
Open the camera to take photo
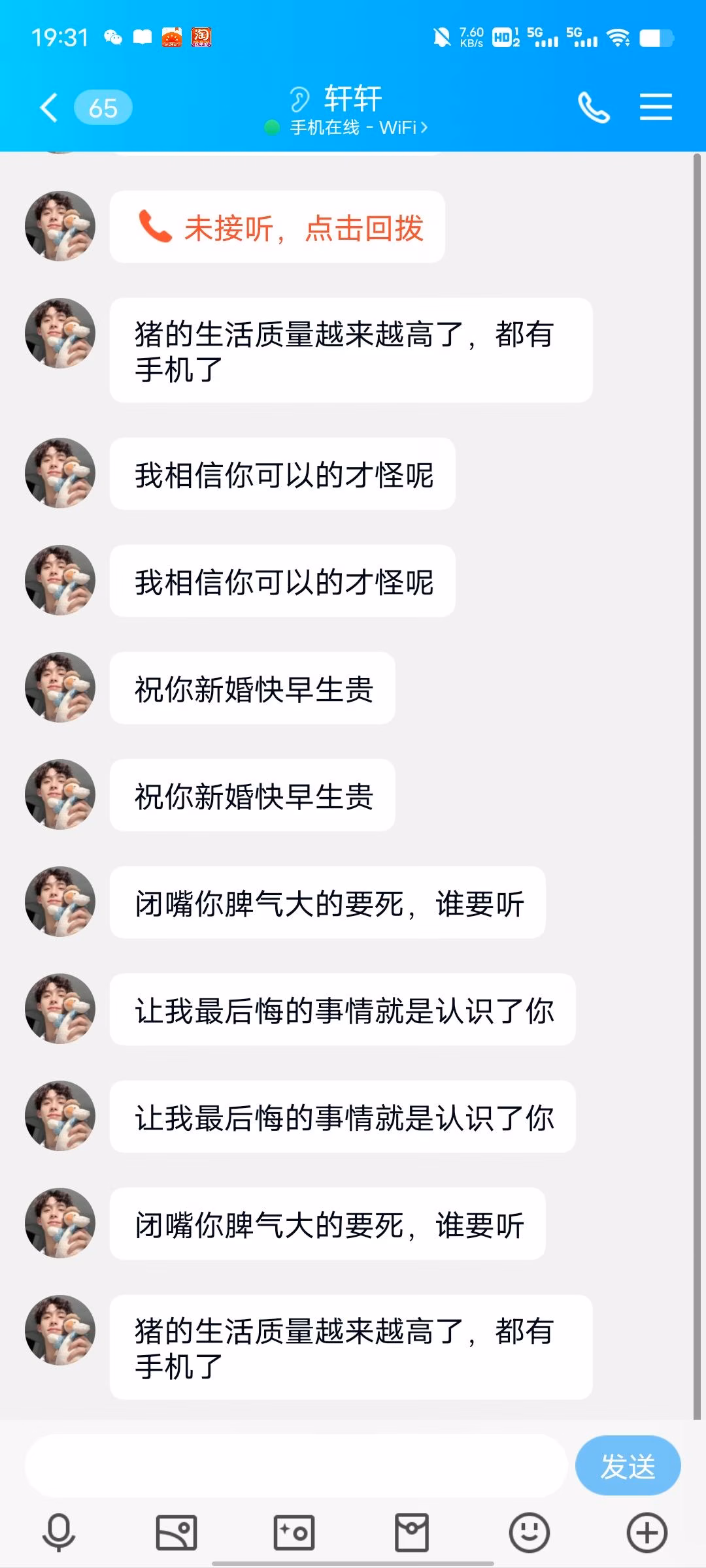tap(294, 1532)
